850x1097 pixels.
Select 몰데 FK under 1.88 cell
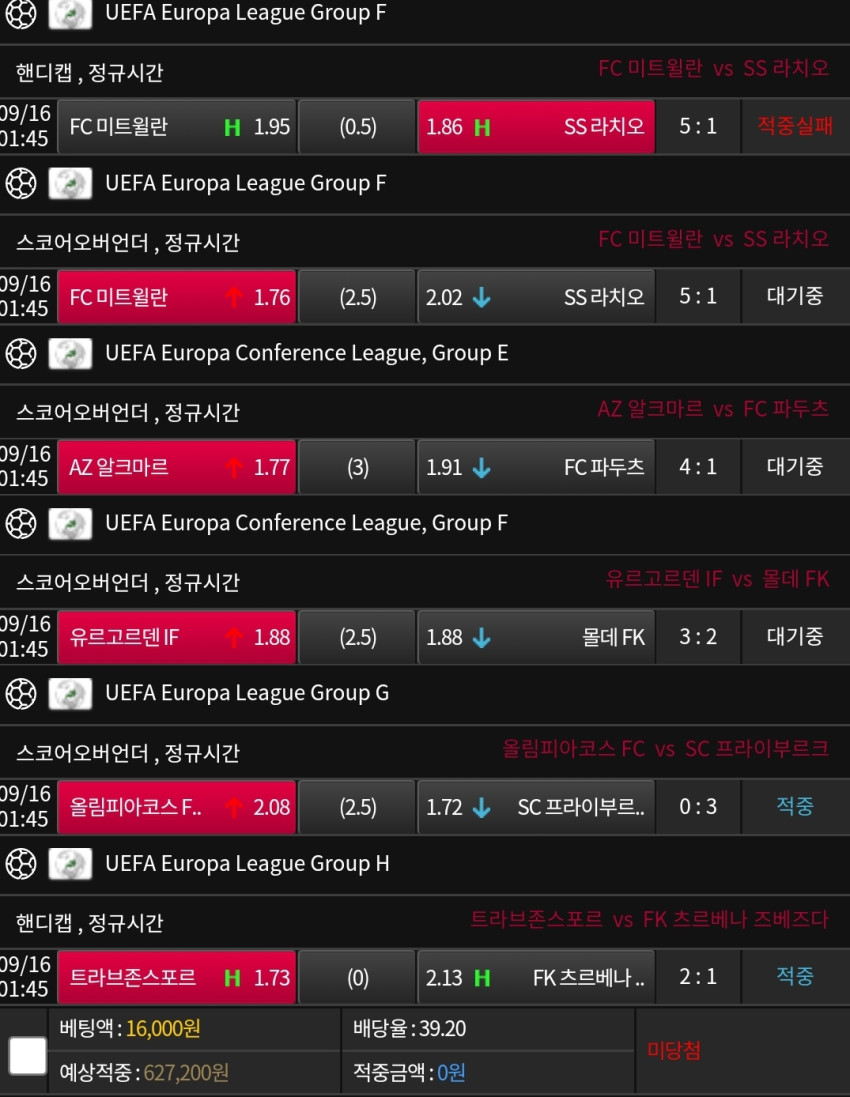click(x=536, y=637)
